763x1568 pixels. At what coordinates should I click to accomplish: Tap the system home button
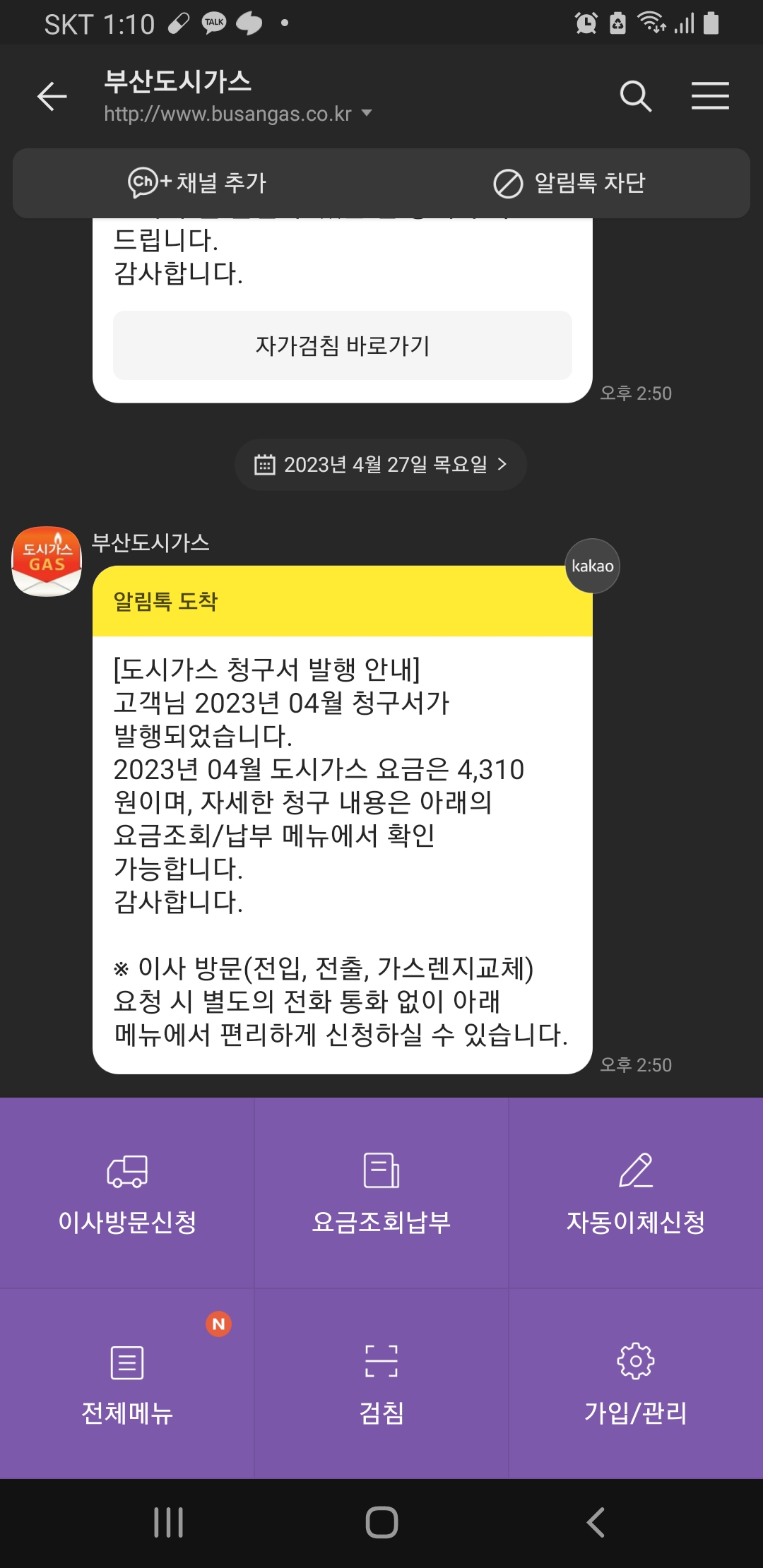coord(381,1522)
